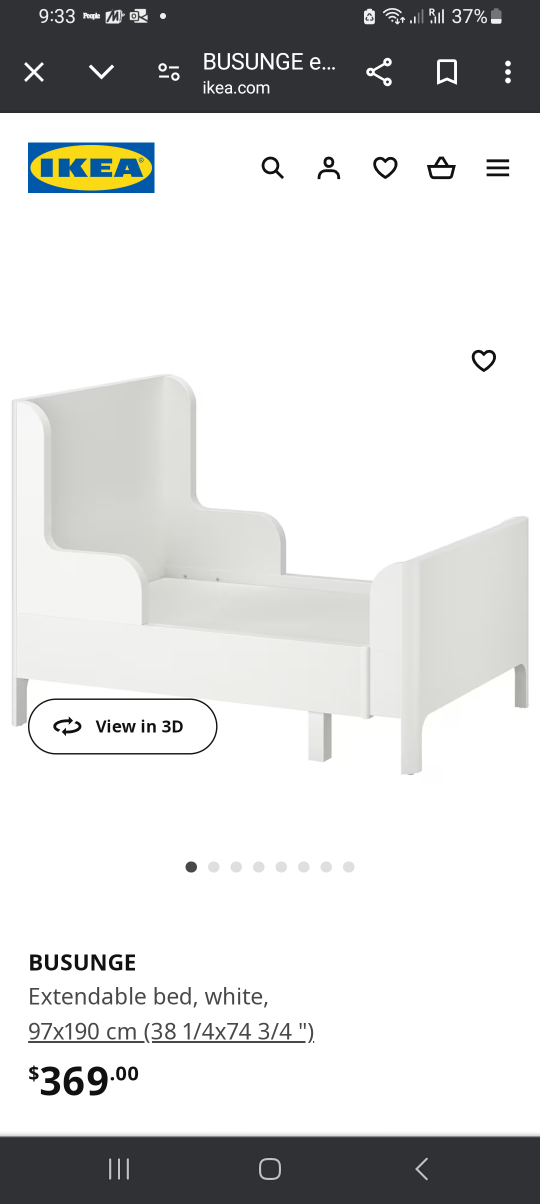540x1204 pixels.
Task: Bookmark this page in the browser
Action: tap(447, 72)
